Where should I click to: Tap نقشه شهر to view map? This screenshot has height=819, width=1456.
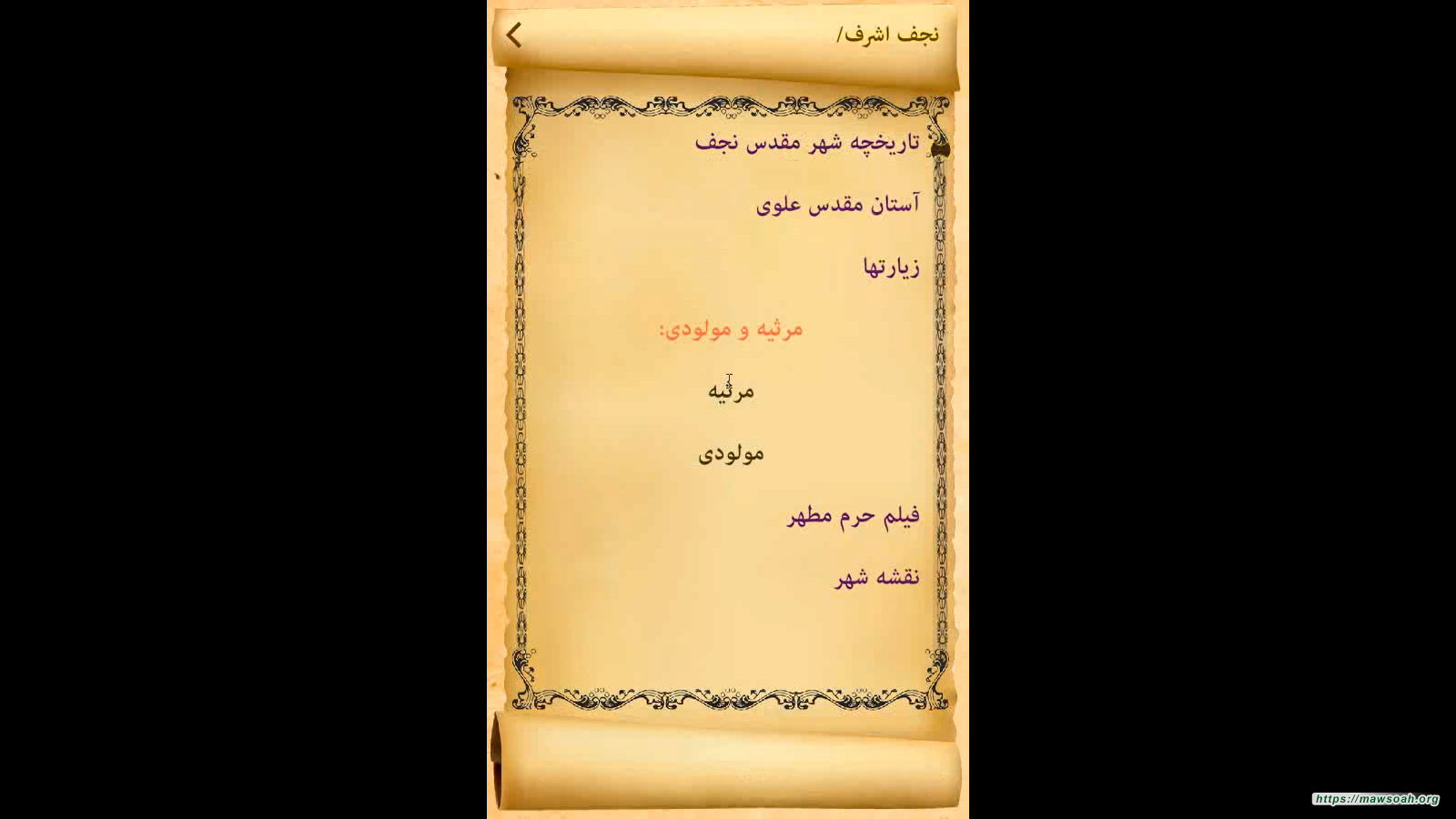pos(877,578)
